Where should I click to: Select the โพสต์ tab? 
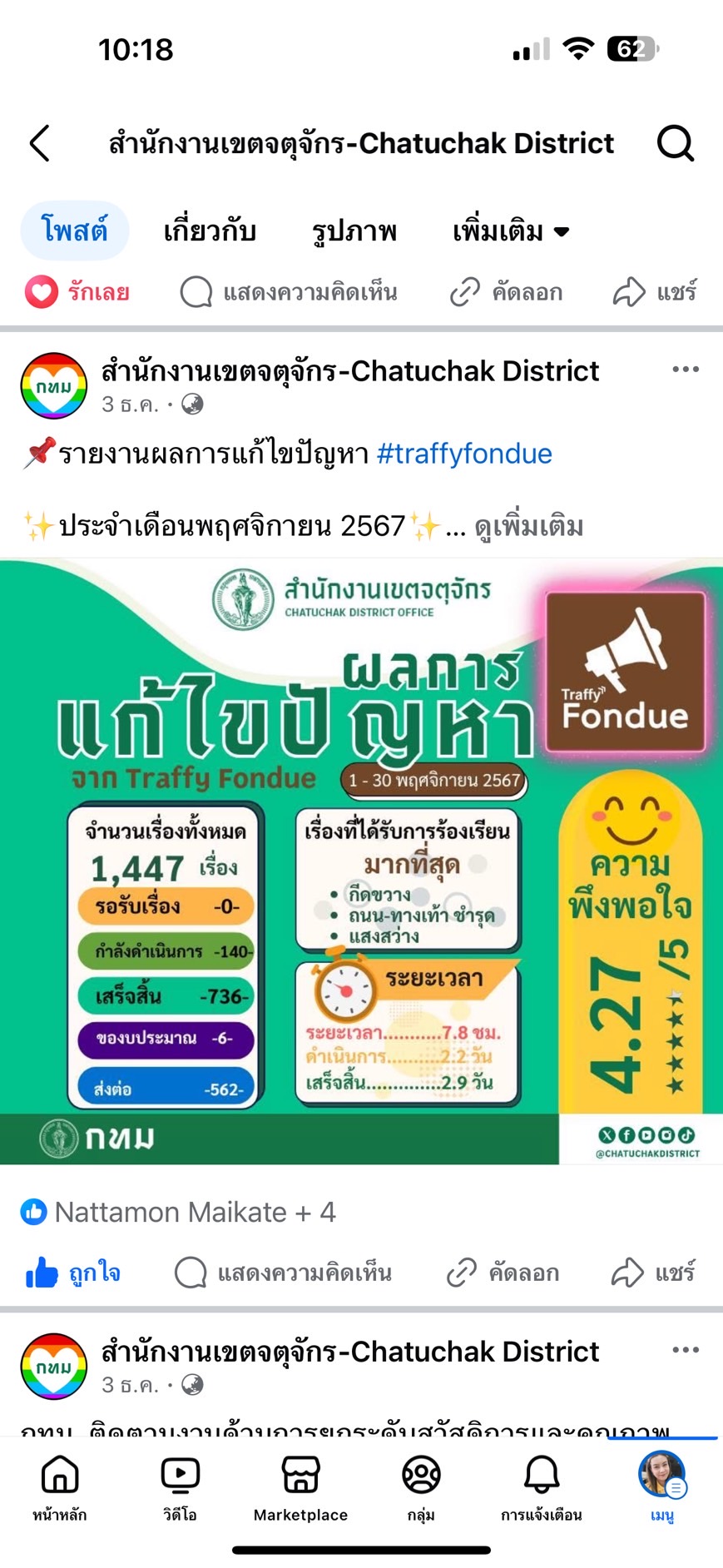75,231
